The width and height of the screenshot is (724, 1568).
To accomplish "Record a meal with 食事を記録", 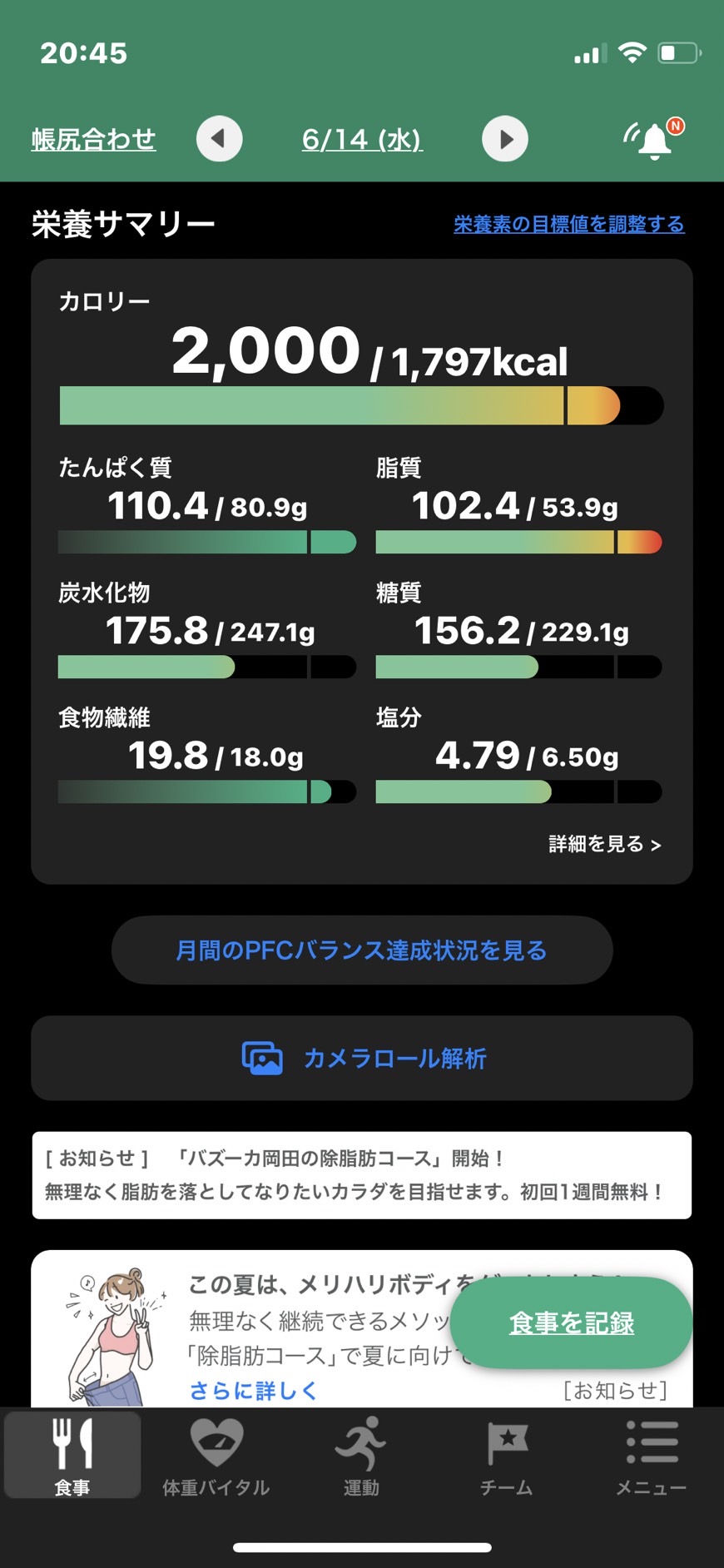I will click(571, 1322).
